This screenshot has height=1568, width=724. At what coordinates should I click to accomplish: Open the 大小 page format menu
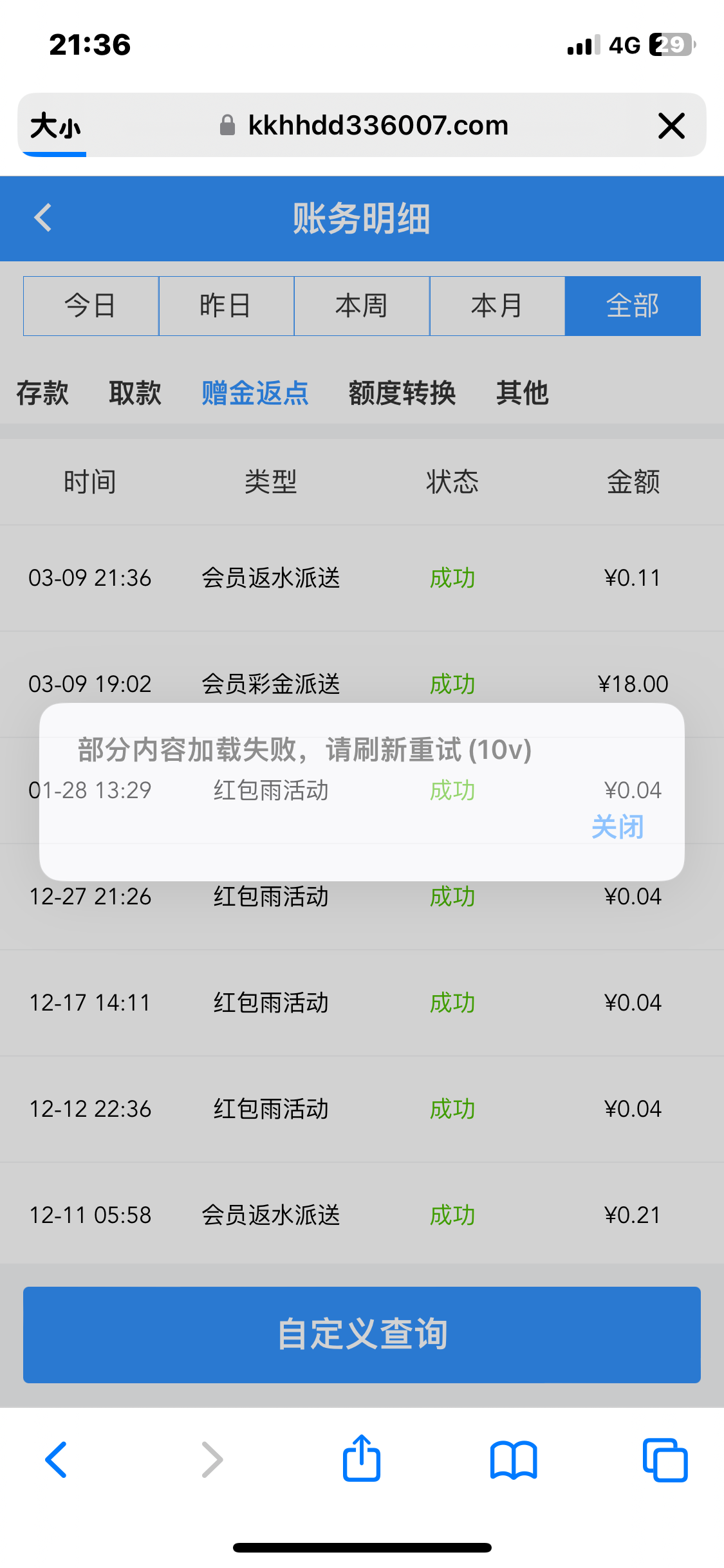[55, 126]
